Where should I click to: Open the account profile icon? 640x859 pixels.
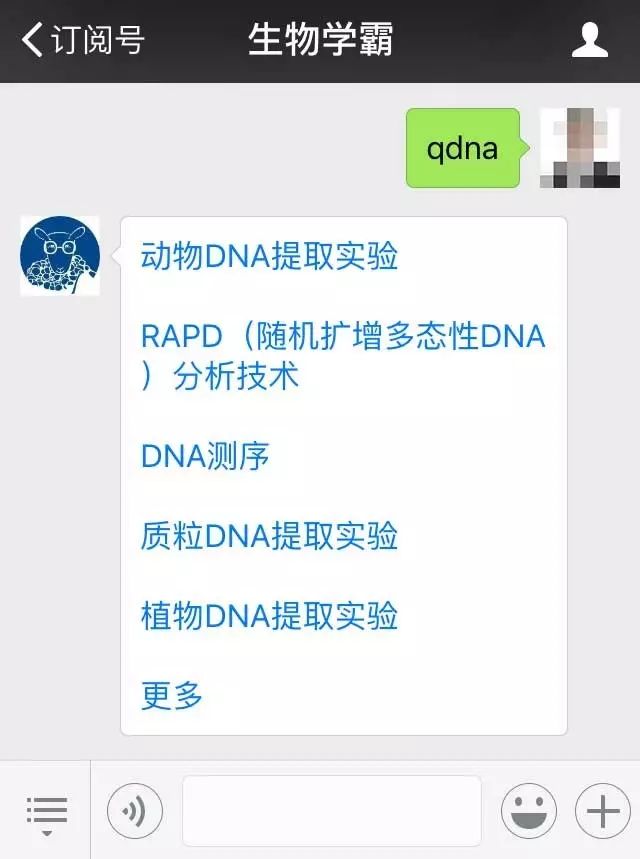tap(590, 40)
